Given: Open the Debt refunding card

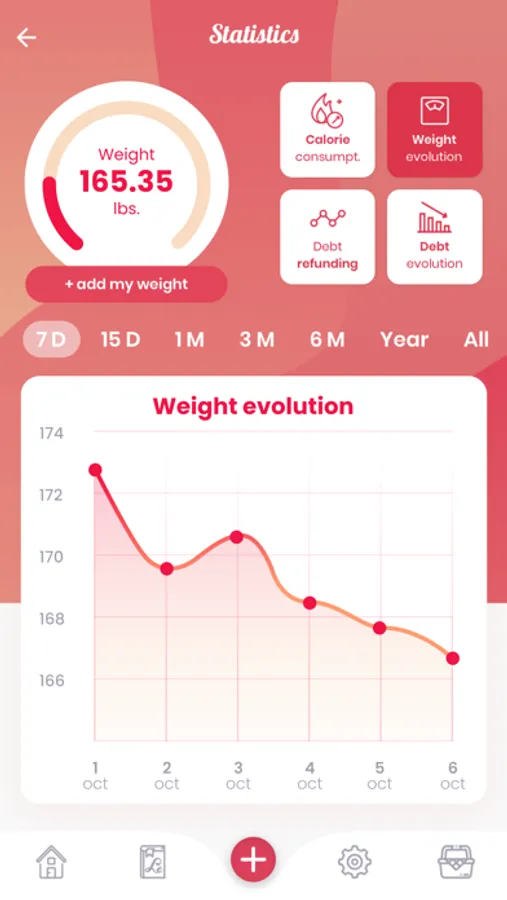Looking at the screenshot, I should (x=327, y=236).
